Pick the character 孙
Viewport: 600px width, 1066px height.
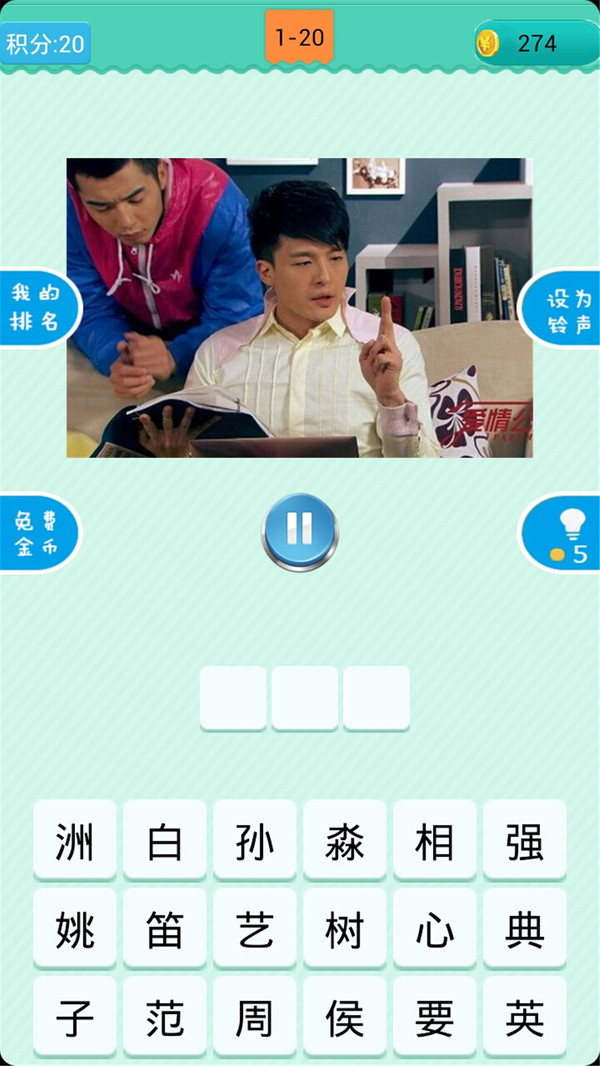pyautogui.click(x=255, y=843)
